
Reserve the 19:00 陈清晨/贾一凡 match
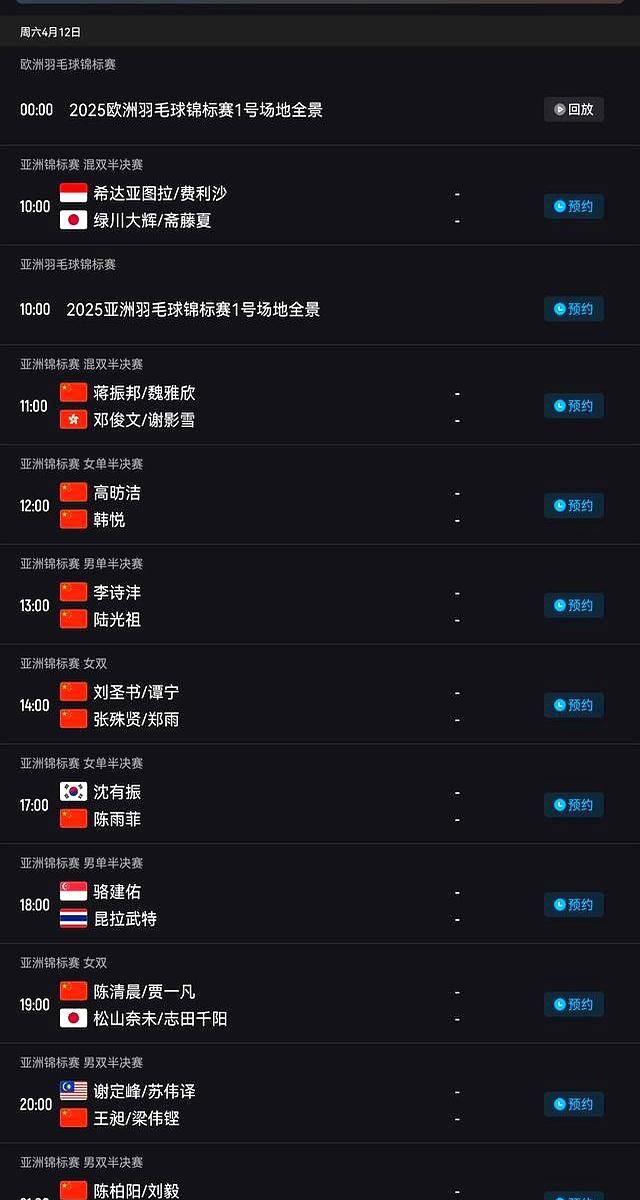pyautogui.click(x=574, y=1004)
